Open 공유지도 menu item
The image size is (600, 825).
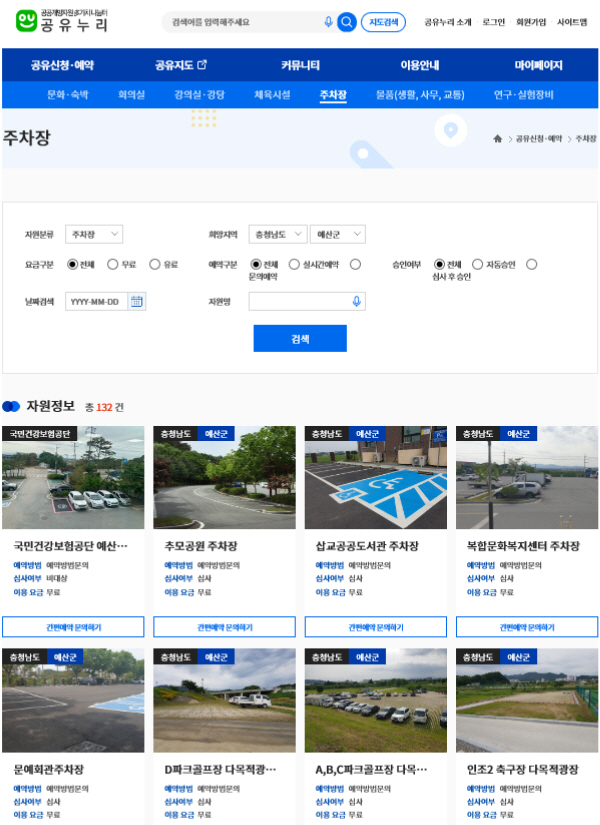coord(180,65)
